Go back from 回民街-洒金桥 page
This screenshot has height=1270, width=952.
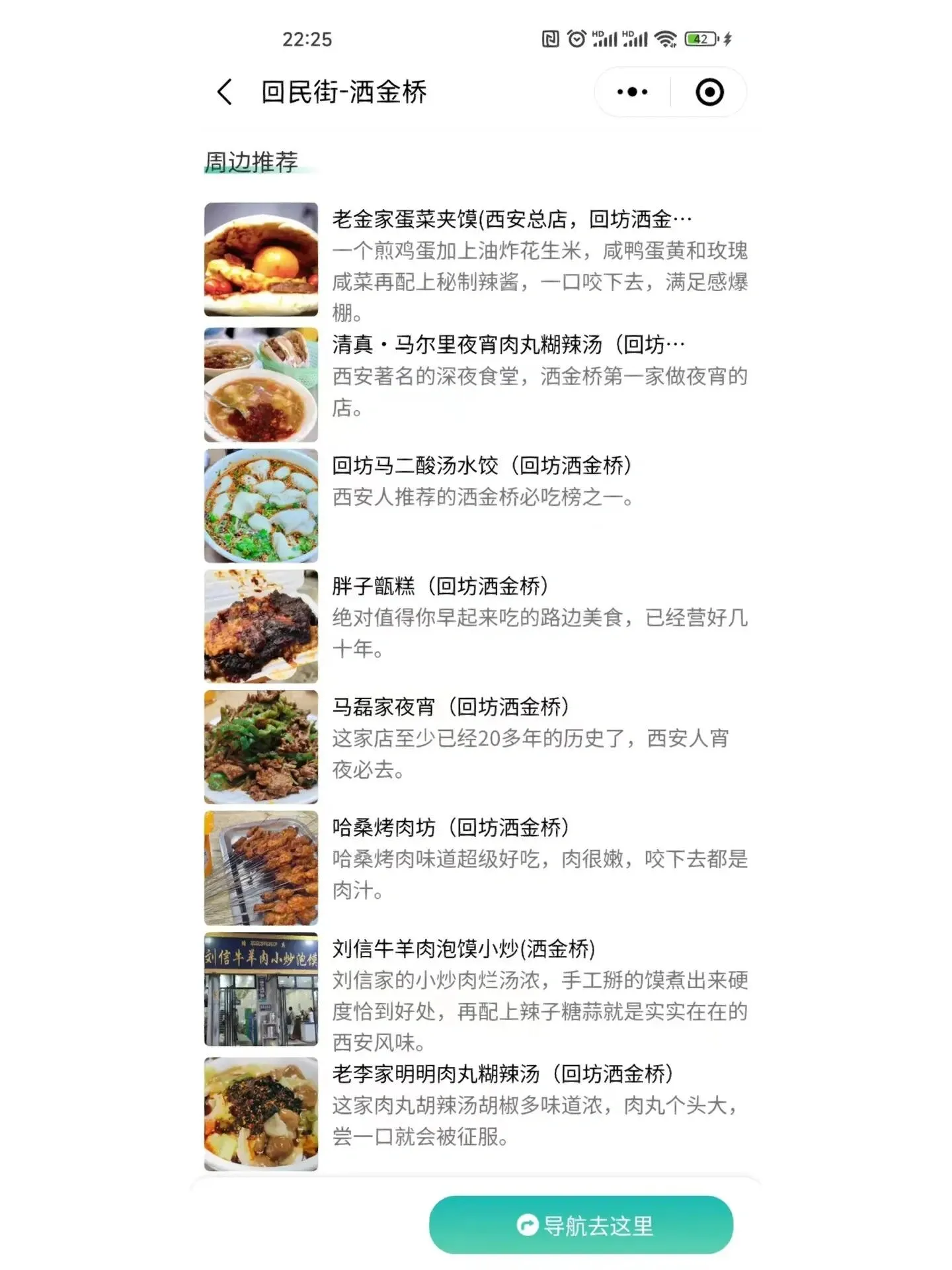tap(225, 92)
